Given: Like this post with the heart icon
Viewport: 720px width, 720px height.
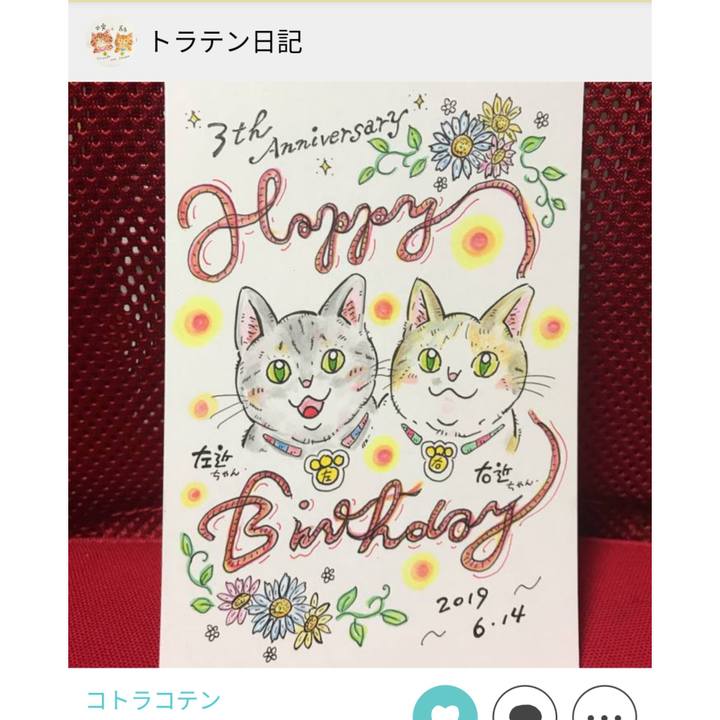Looking at the screenshot, I should [445, 705].
